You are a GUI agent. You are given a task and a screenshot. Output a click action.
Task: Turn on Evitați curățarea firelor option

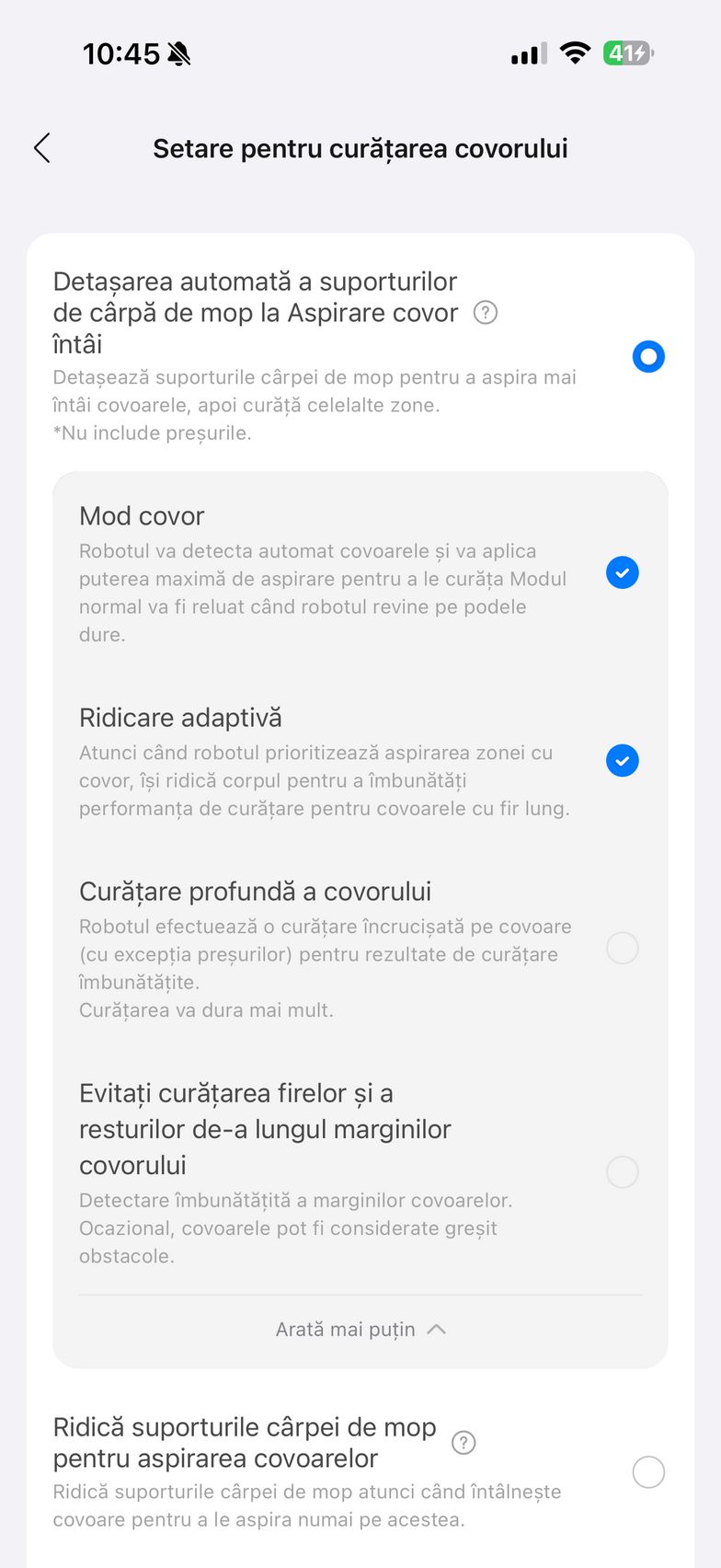pyautogui.click(x=623, y=1172)
